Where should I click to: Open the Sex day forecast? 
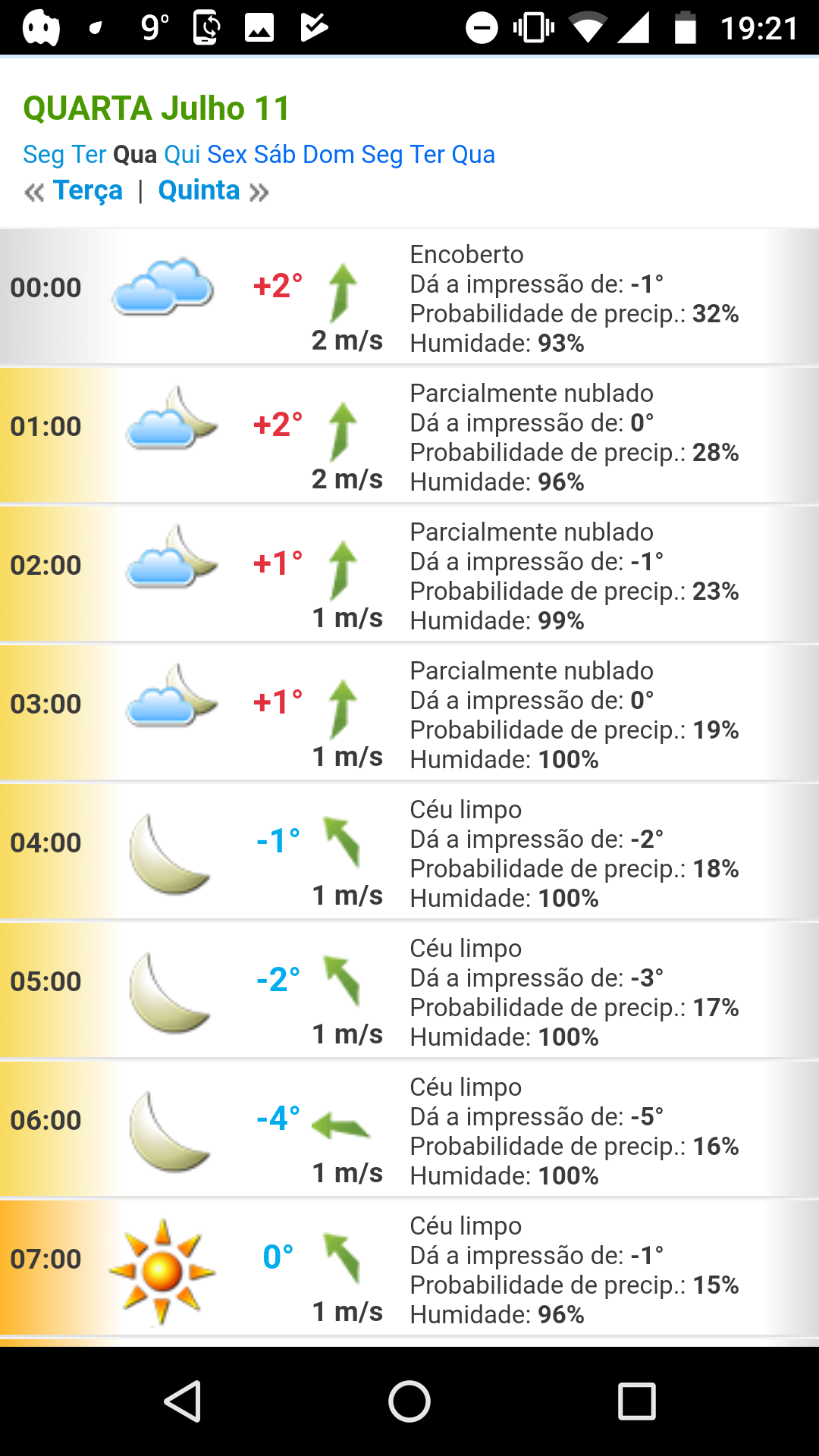[x=227, y=155]
